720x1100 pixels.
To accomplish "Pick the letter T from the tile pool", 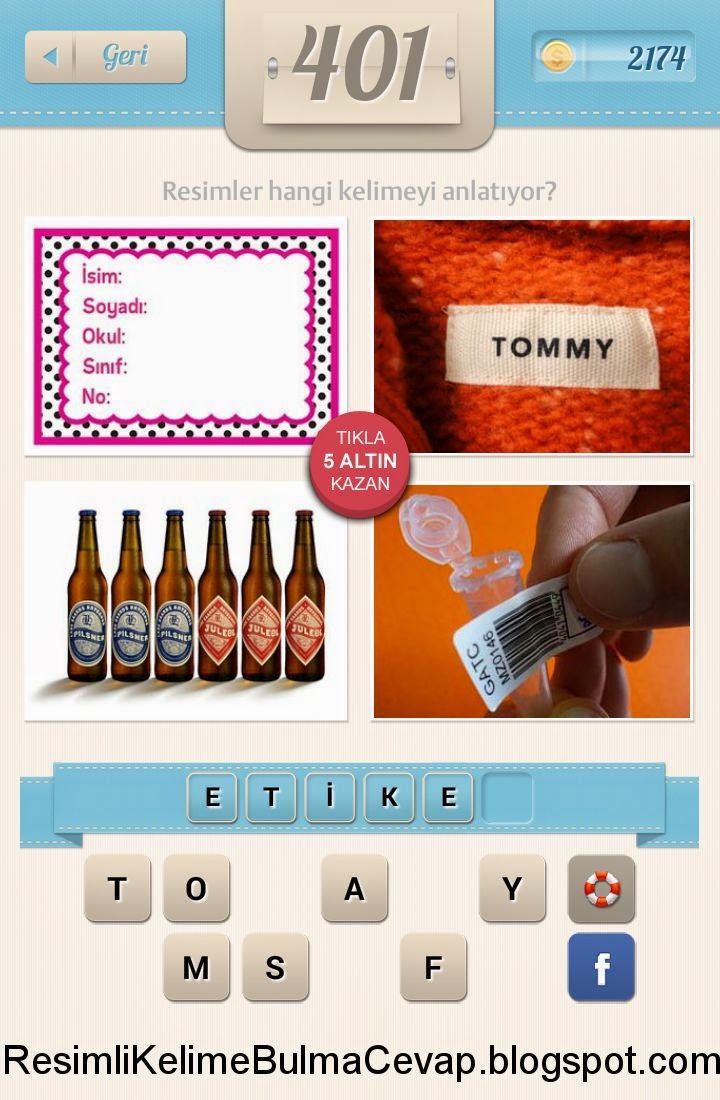I will 117,888.
